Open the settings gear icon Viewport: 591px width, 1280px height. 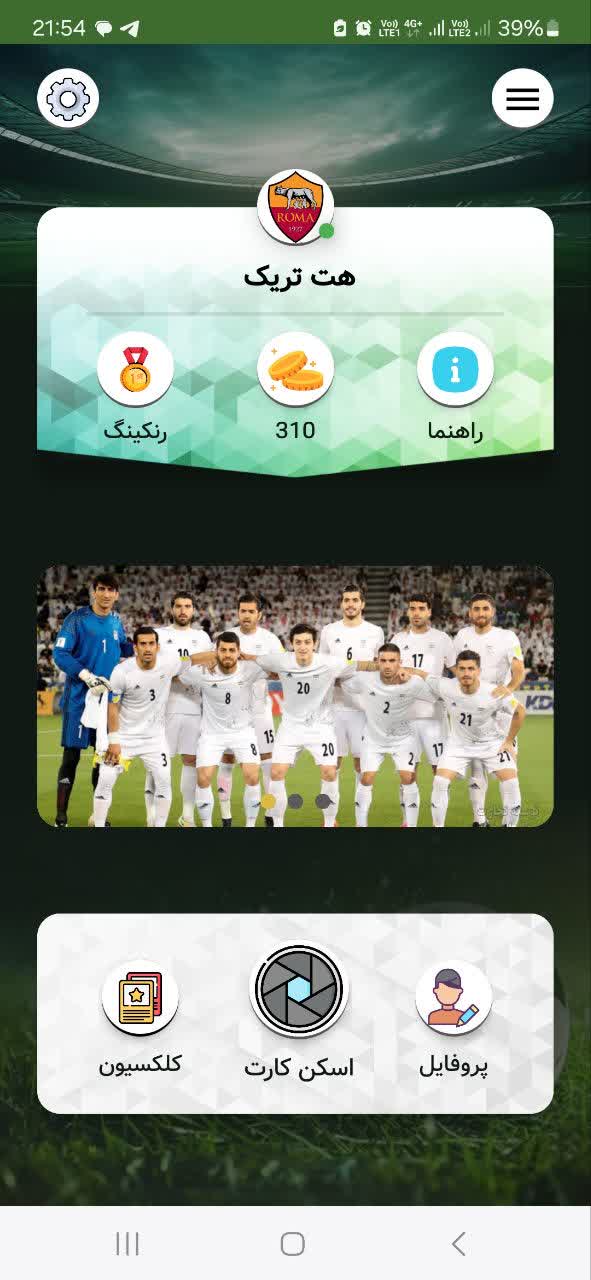pos(68,98)
